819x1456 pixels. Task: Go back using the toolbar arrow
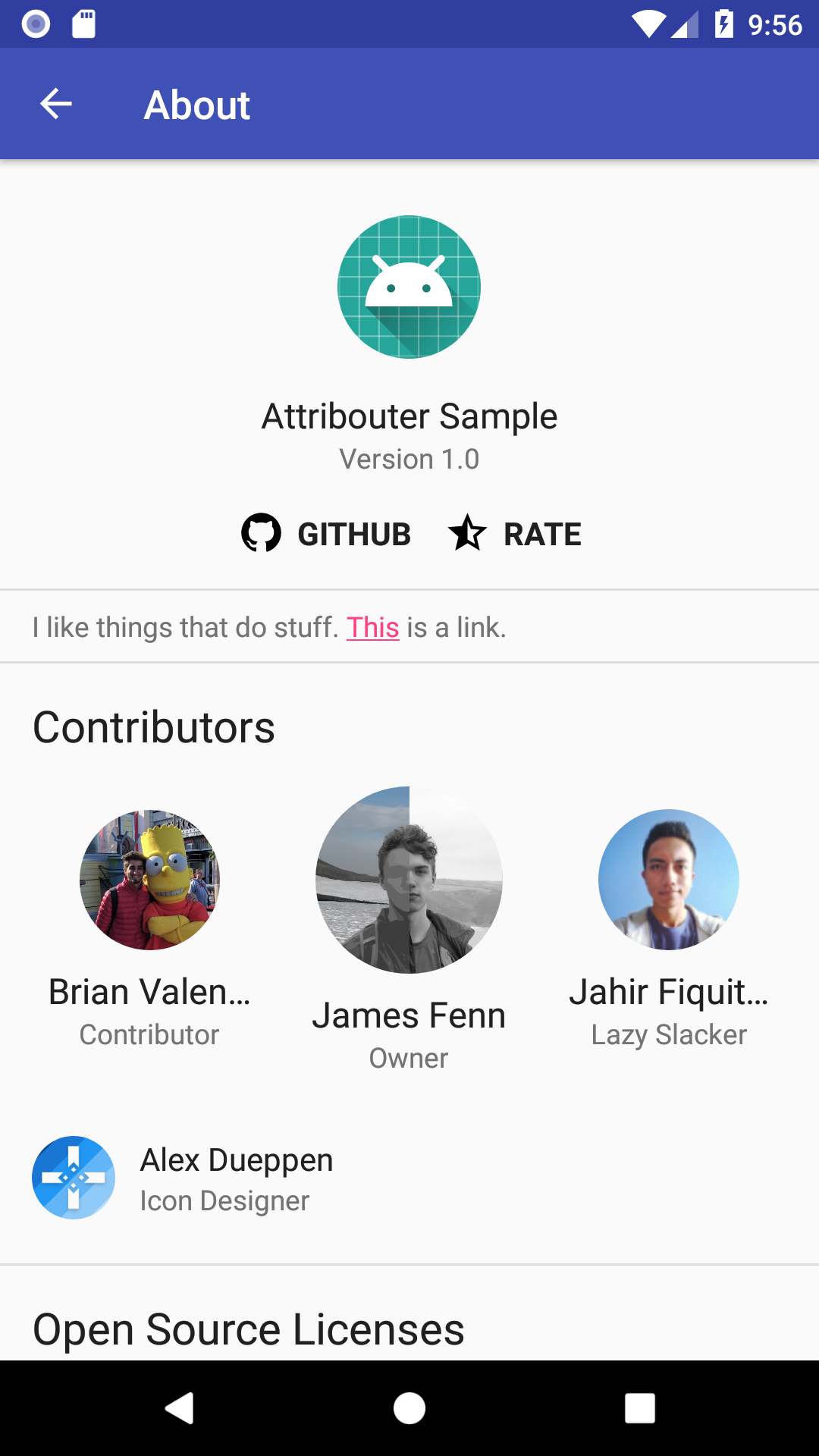point(56,104)
